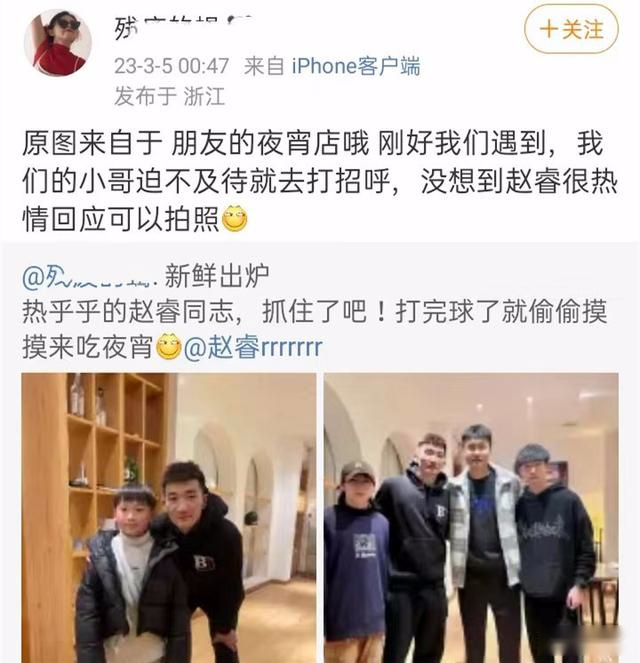This screenshot has width=640, height=663.
Task: Open the poster's profile avatar
Action: click(x=57, y=43)
